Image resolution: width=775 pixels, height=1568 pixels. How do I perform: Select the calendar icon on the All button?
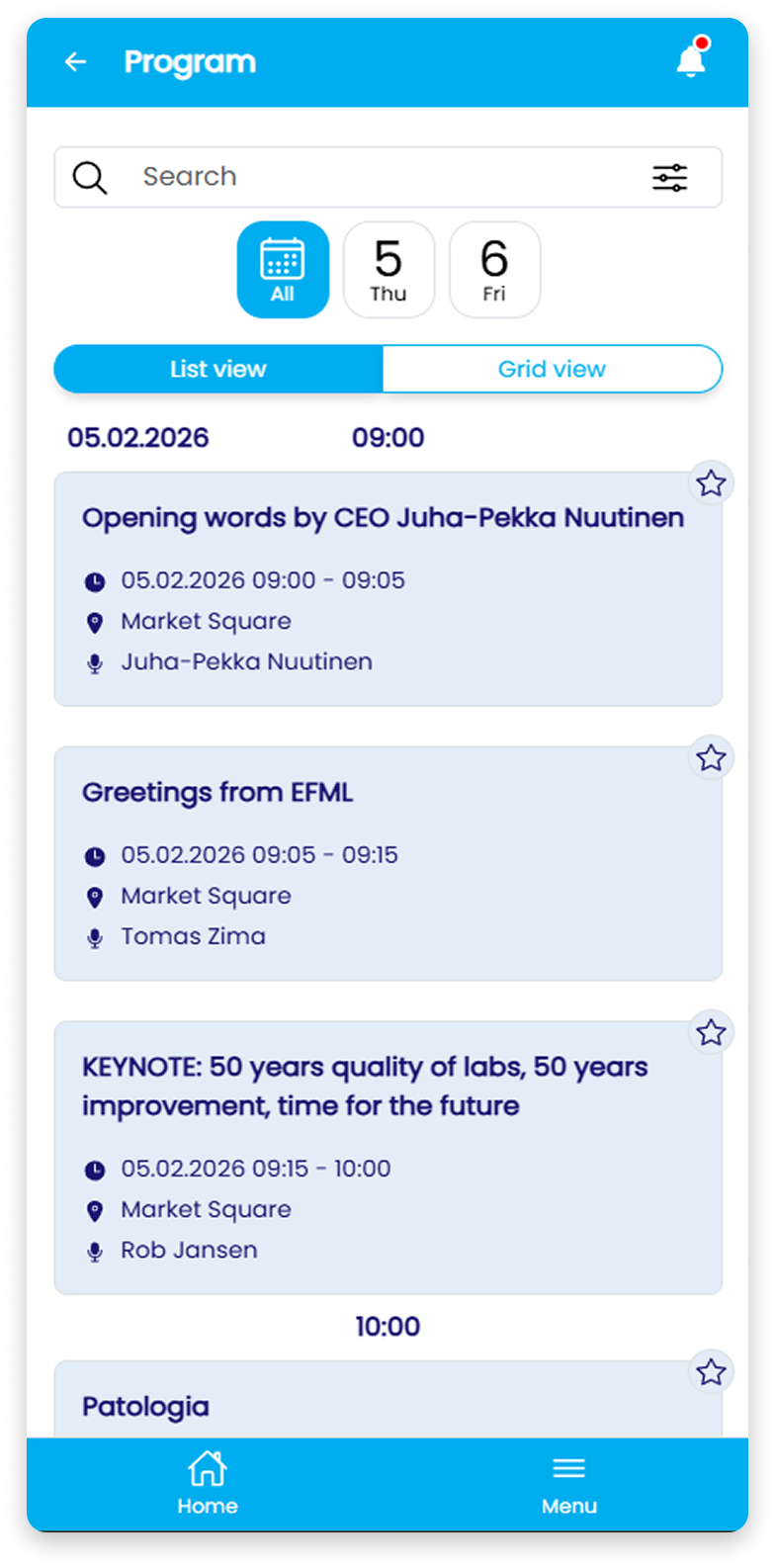click(283, 259)
